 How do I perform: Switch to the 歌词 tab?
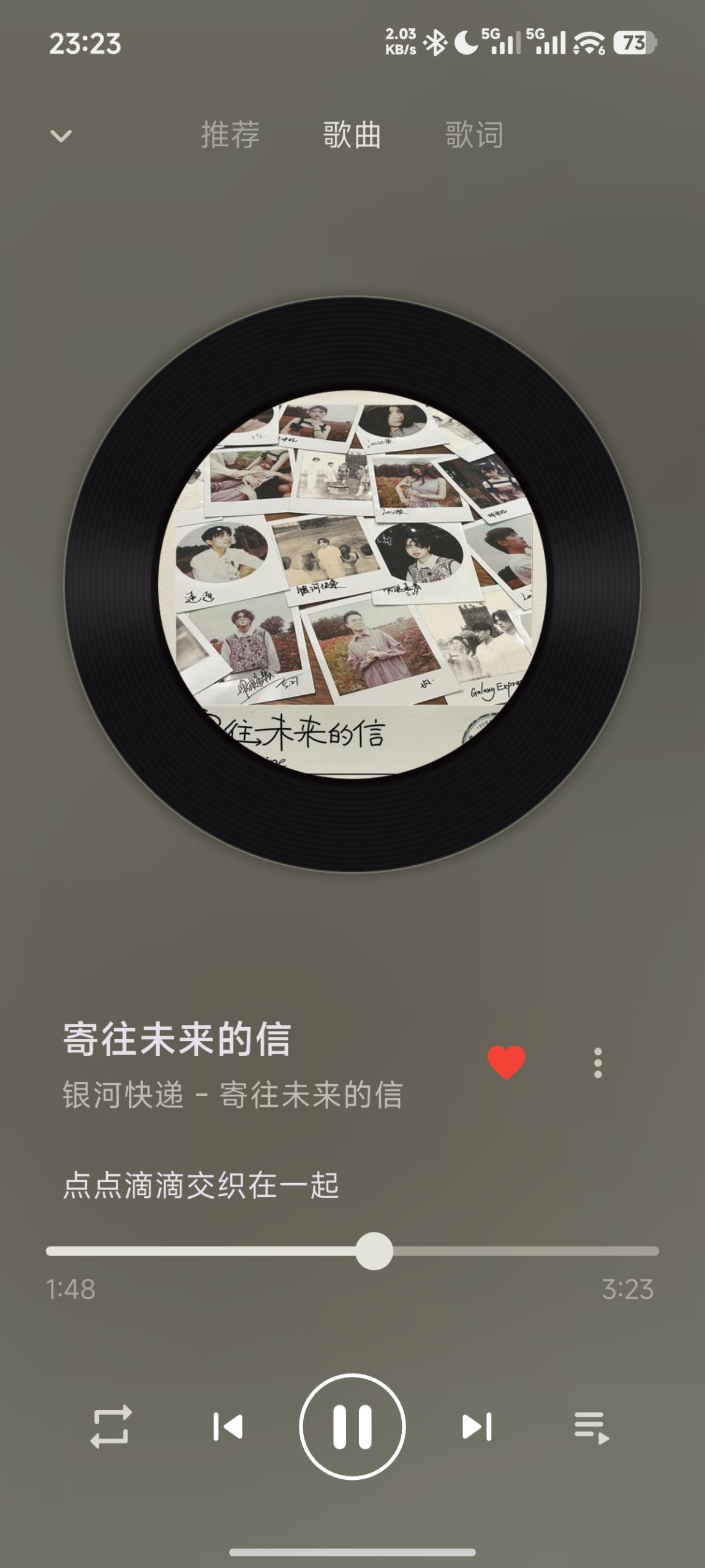pyautogui.click(x=474, y=135)
